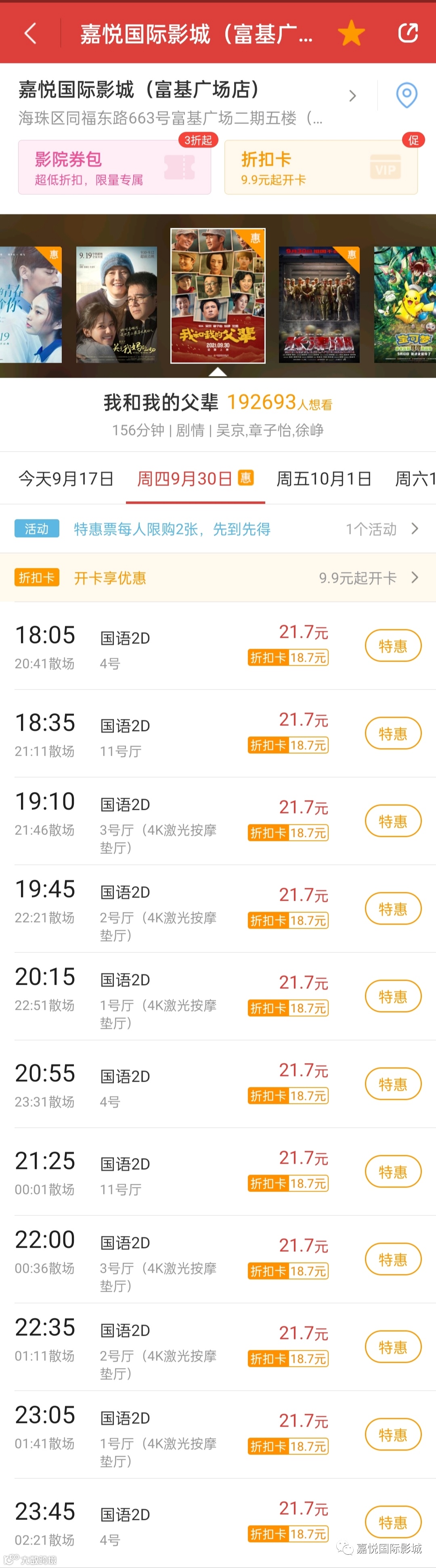Go back using the header arrow
This screenshot has height=1568, width=436.
(x=30, y=34)
